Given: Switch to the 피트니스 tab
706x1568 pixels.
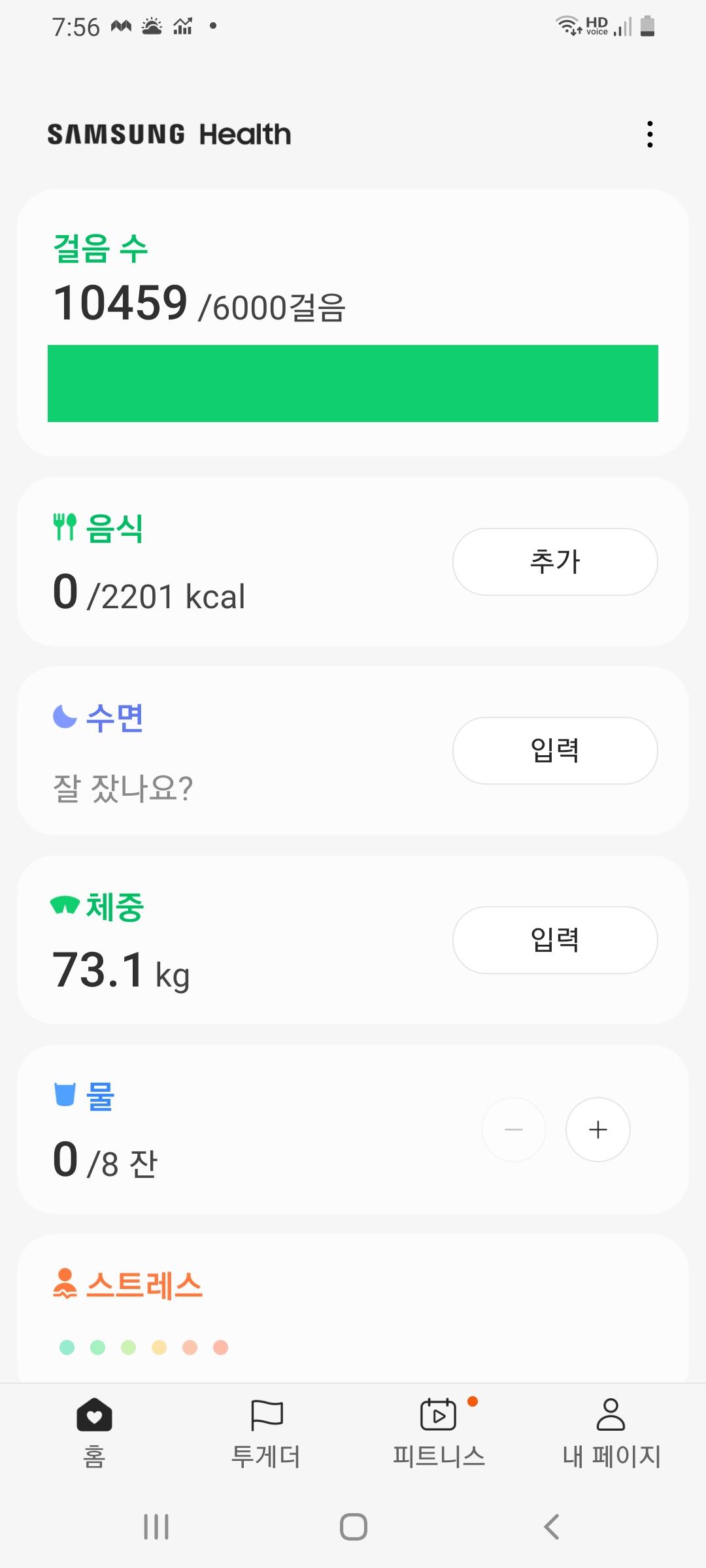Looking at the screenshot, I should [439, 1432].
